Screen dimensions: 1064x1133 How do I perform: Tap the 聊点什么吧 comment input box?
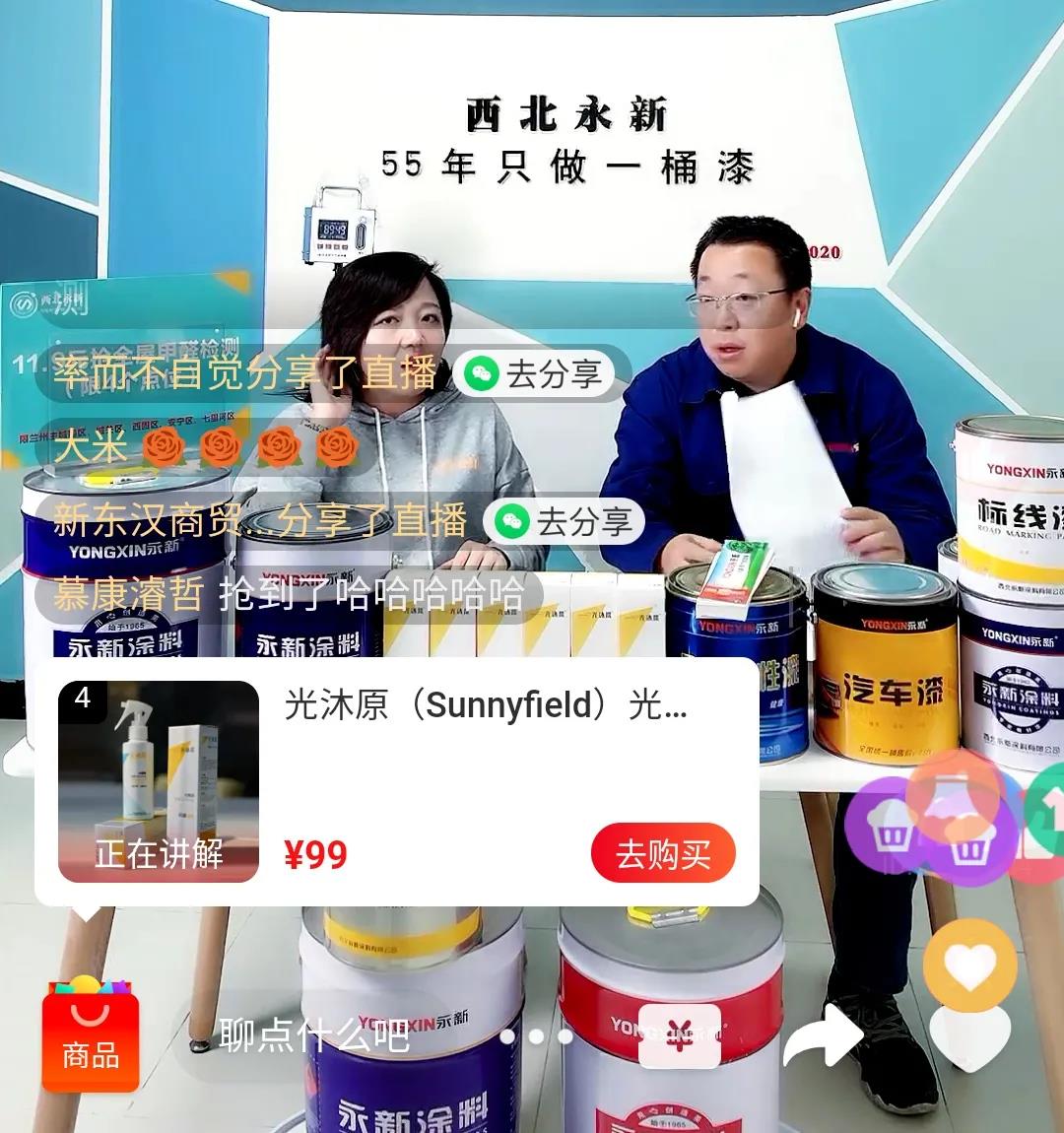[x=315, y=1037]
